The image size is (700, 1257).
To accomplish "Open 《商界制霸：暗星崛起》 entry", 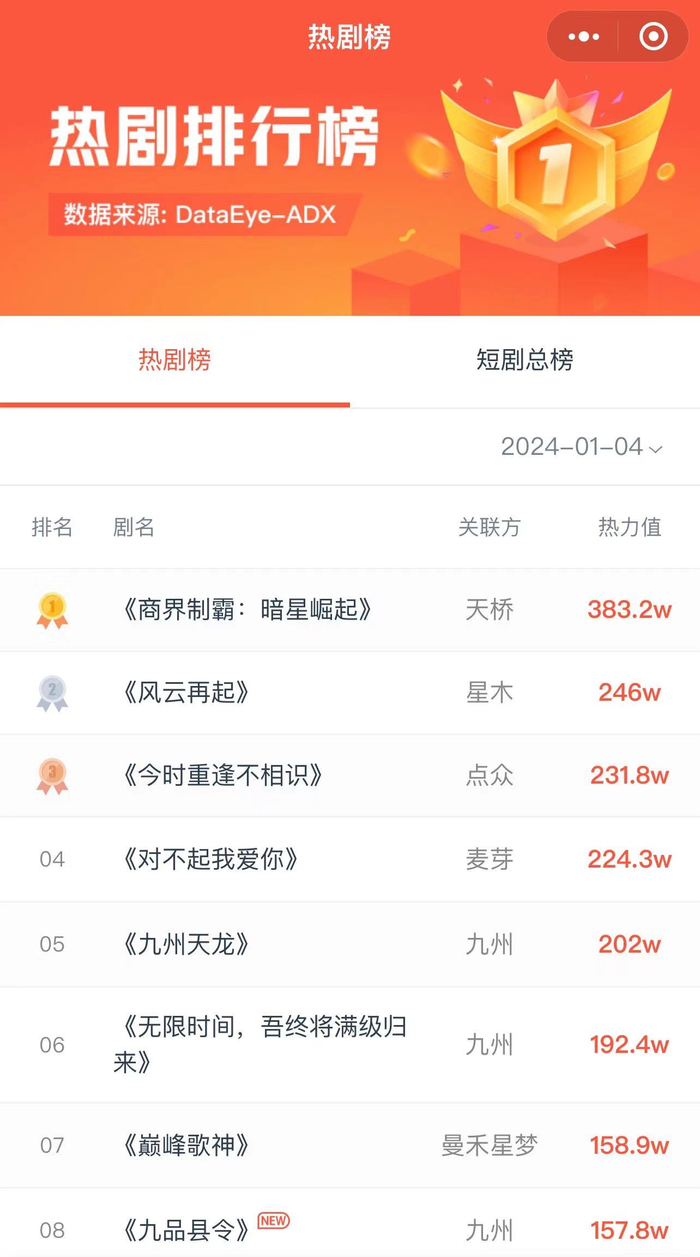I will [x=350, y=610].
